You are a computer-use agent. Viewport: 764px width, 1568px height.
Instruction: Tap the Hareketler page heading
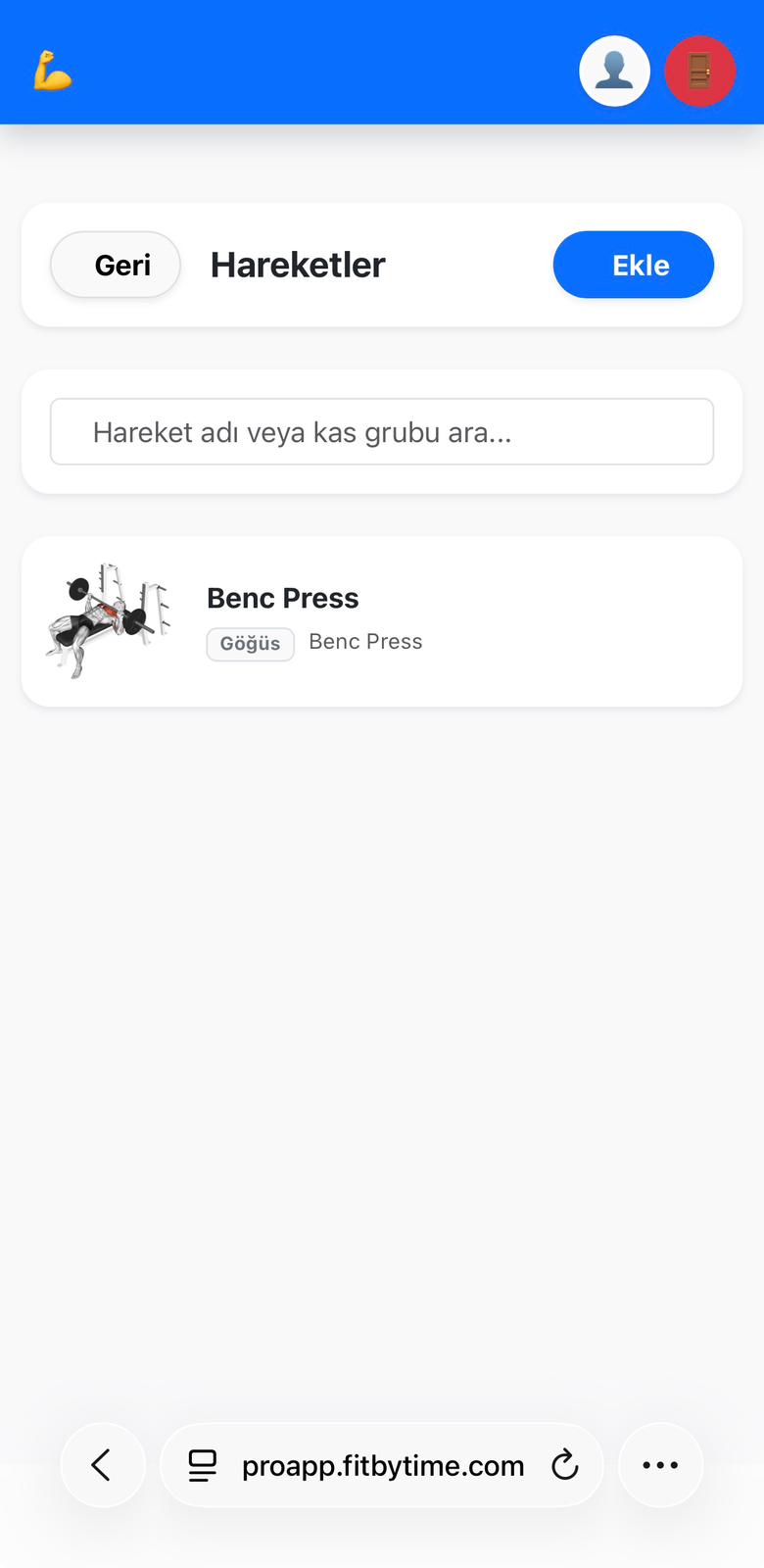(298, 265)
